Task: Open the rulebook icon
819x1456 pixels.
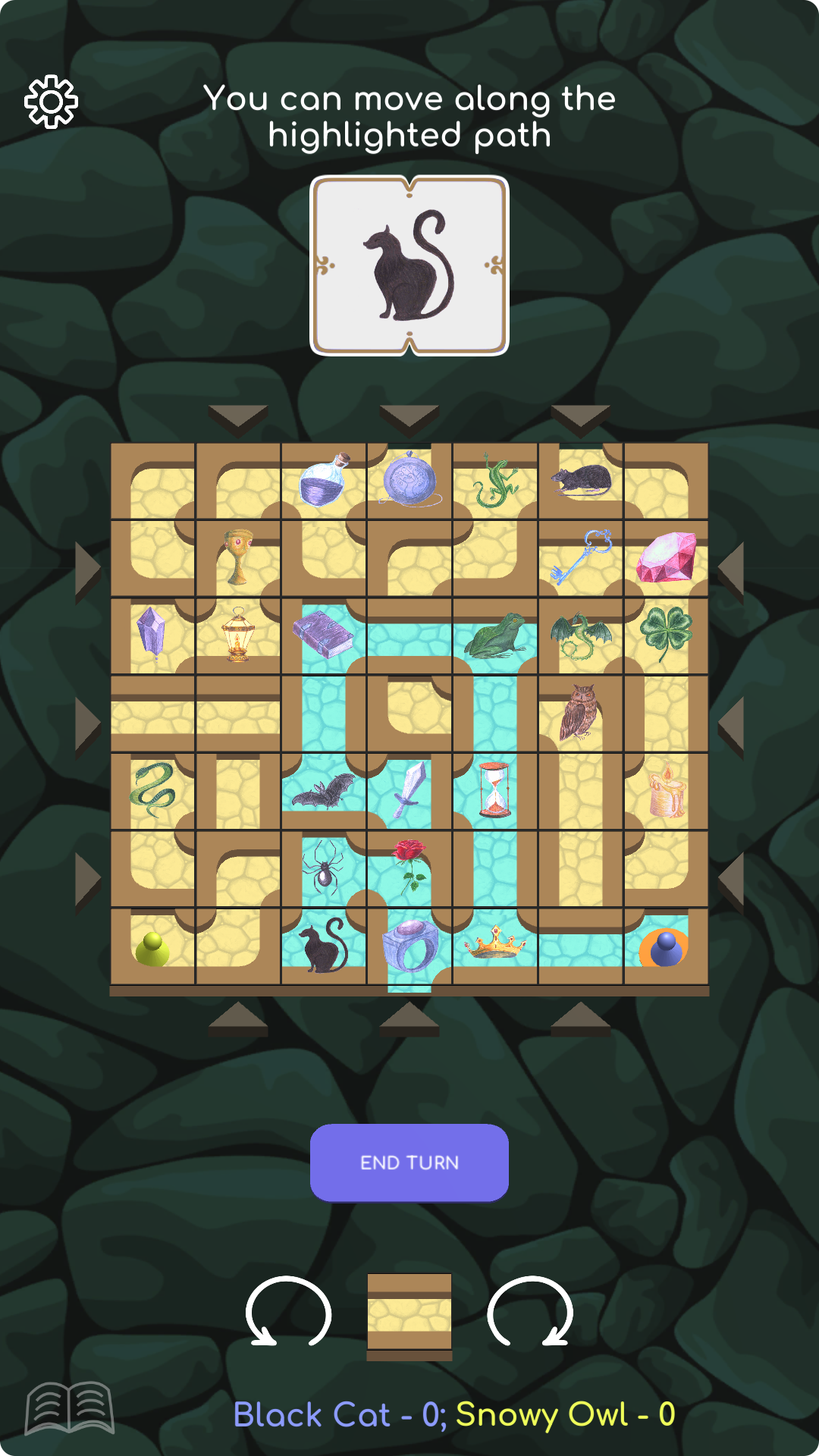Action: 70,1407
